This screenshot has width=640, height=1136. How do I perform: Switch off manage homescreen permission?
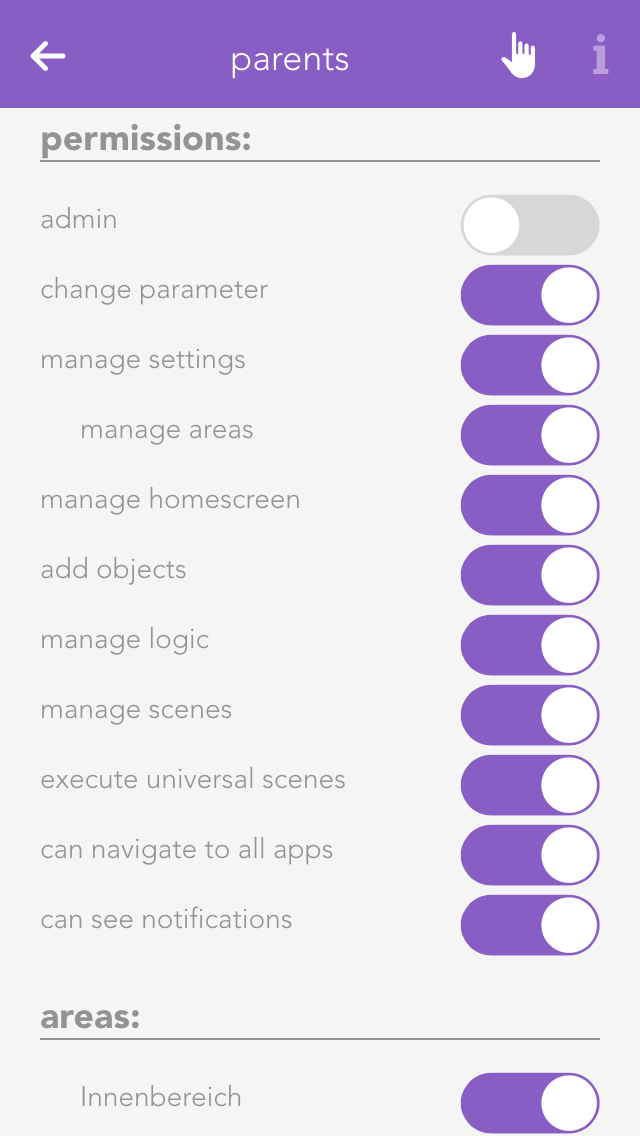(530, 505)
